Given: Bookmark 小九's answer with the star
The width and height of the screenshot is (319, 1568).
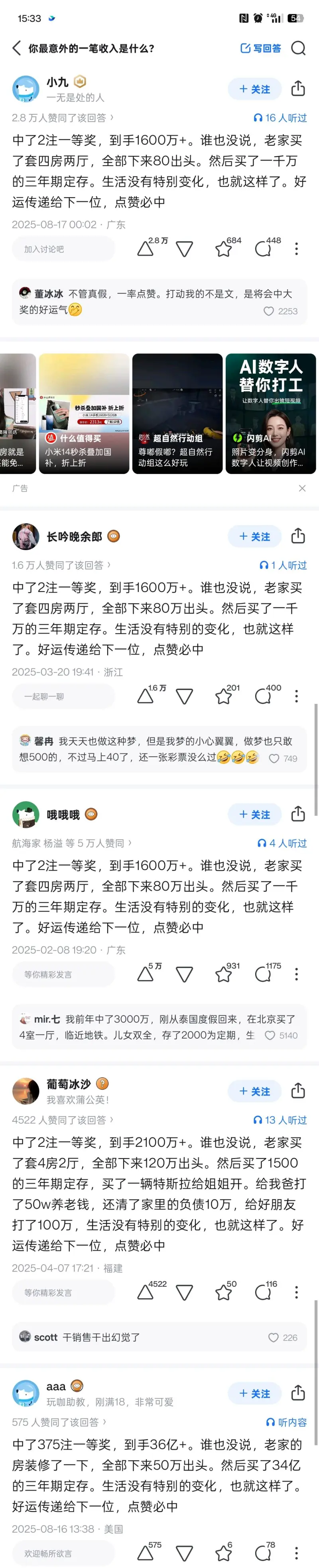Looking at the screenshot, I should pyautogui.click(x=223, y=248).
